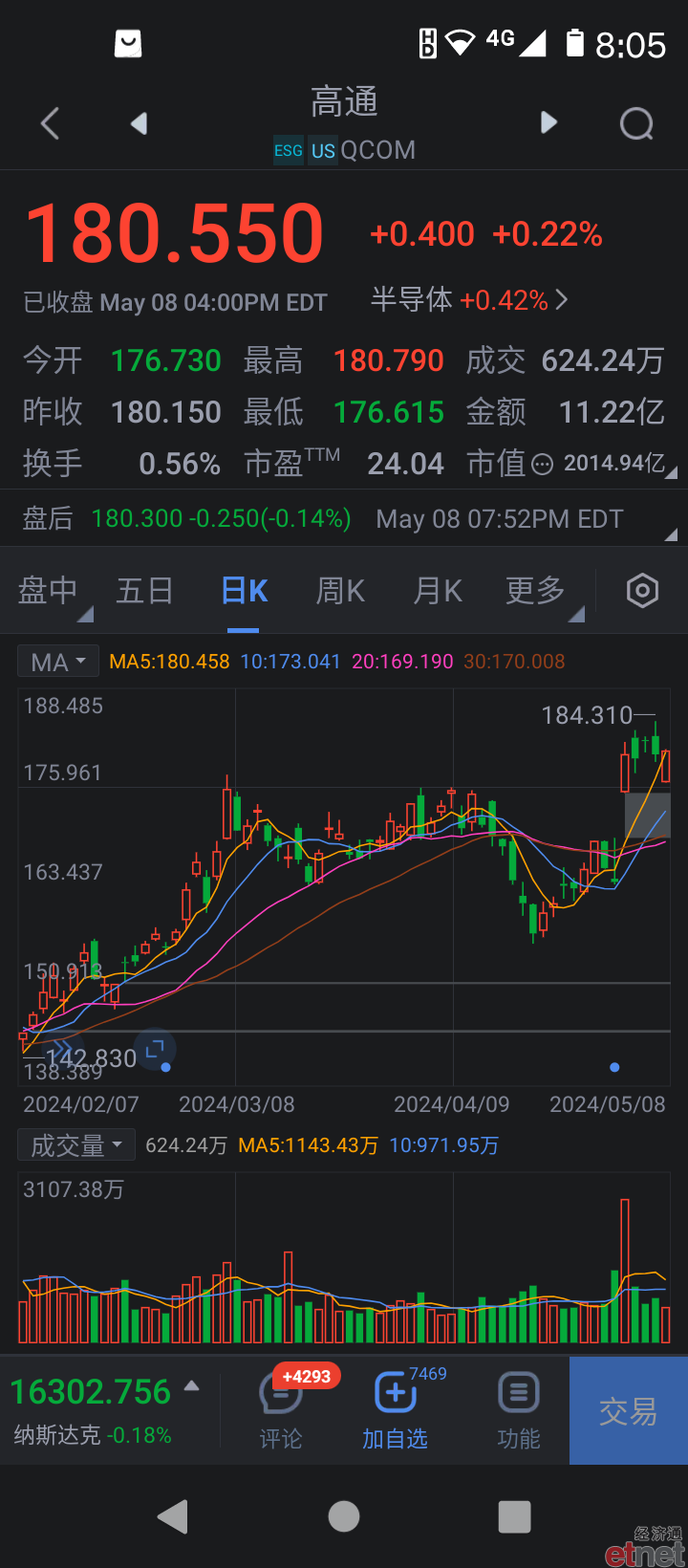
Task: Open chart settings hexagon icon
Action: 642,591
